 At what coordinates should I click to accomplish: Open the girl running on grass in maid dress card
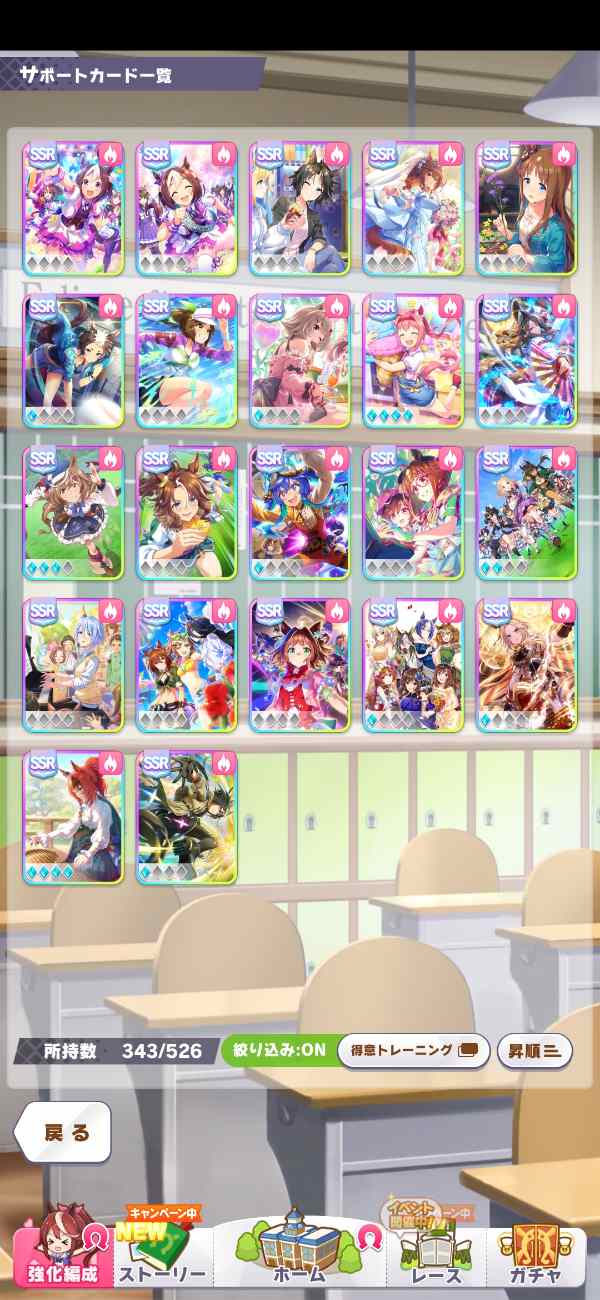tap(73, 512)
